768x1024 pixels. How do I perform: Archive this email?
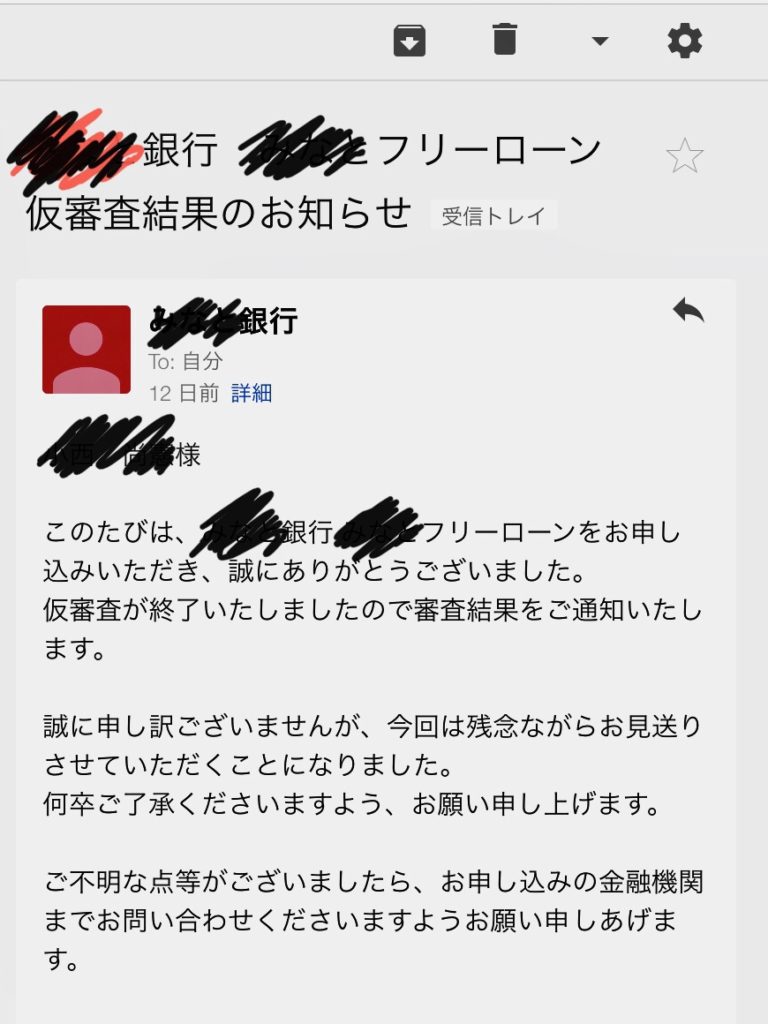tap(409, 41)
